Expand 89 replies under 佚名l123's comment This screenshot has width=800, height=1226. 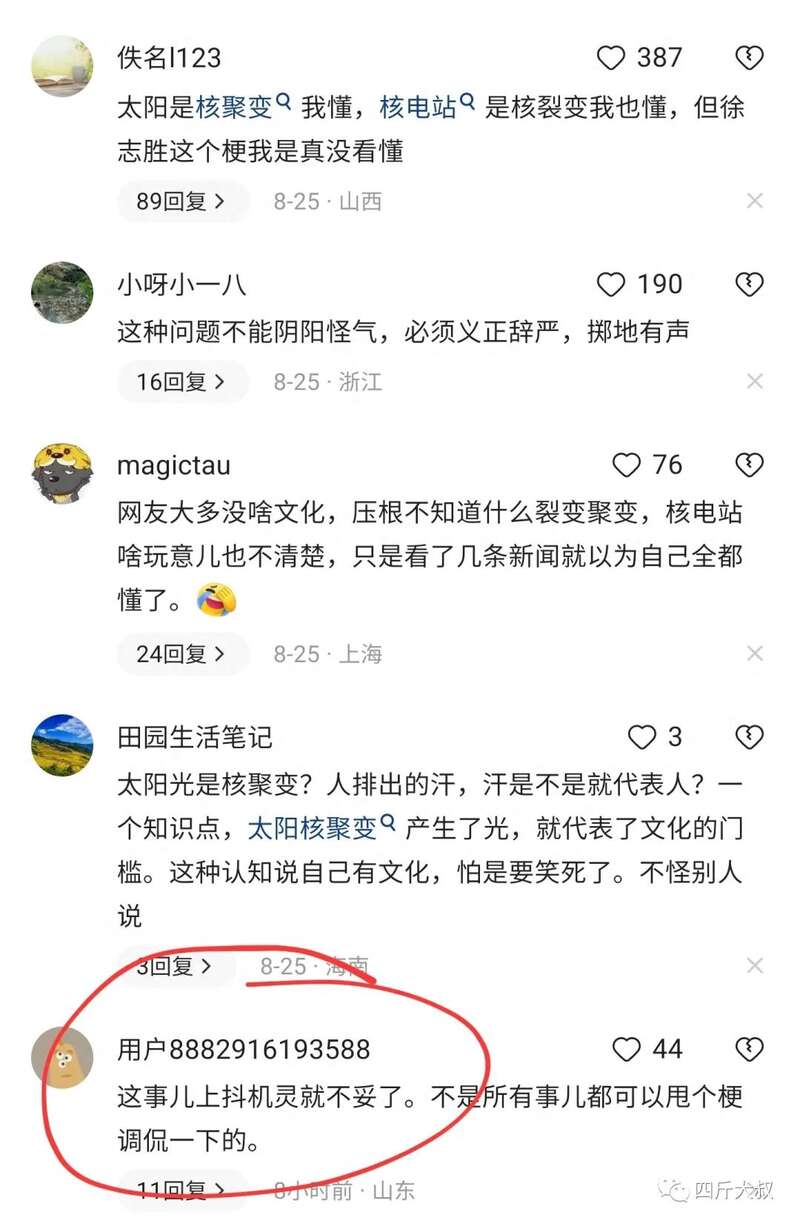coord(181,201)
